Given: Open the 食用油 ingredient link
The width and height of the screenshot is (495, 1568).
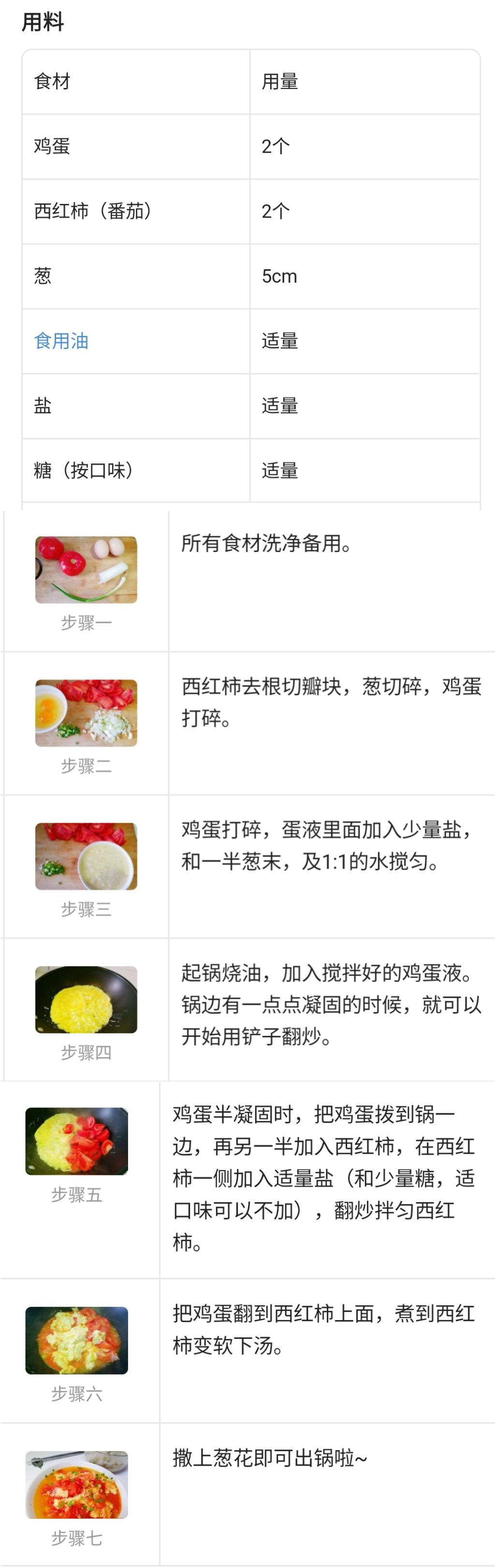Looking at the screenshot, I should click(61, 341).
